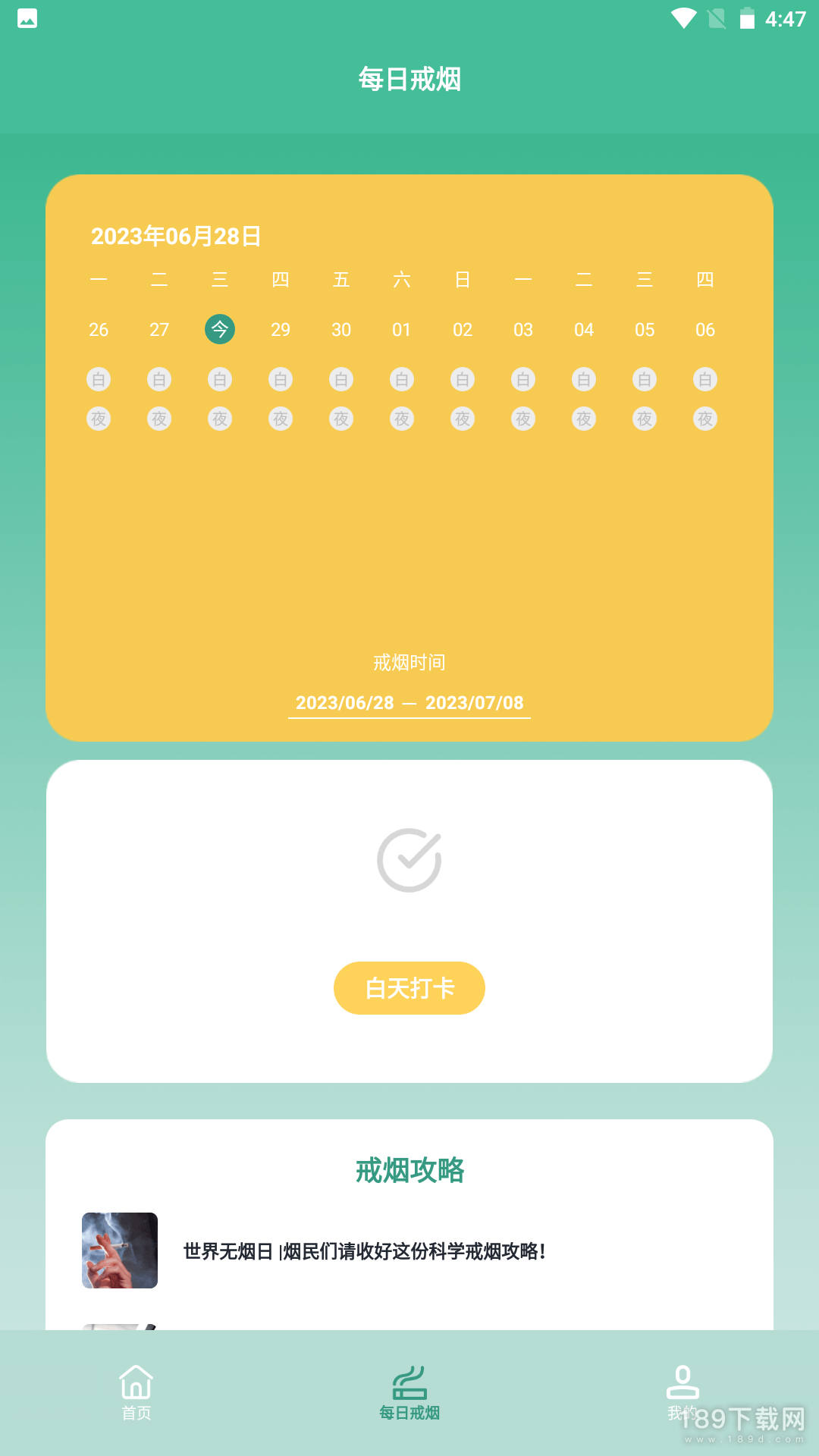The image size is (819, 1456).
Task: Tap the 白天打卡 check-in button
Action: (x=409, y=988)
